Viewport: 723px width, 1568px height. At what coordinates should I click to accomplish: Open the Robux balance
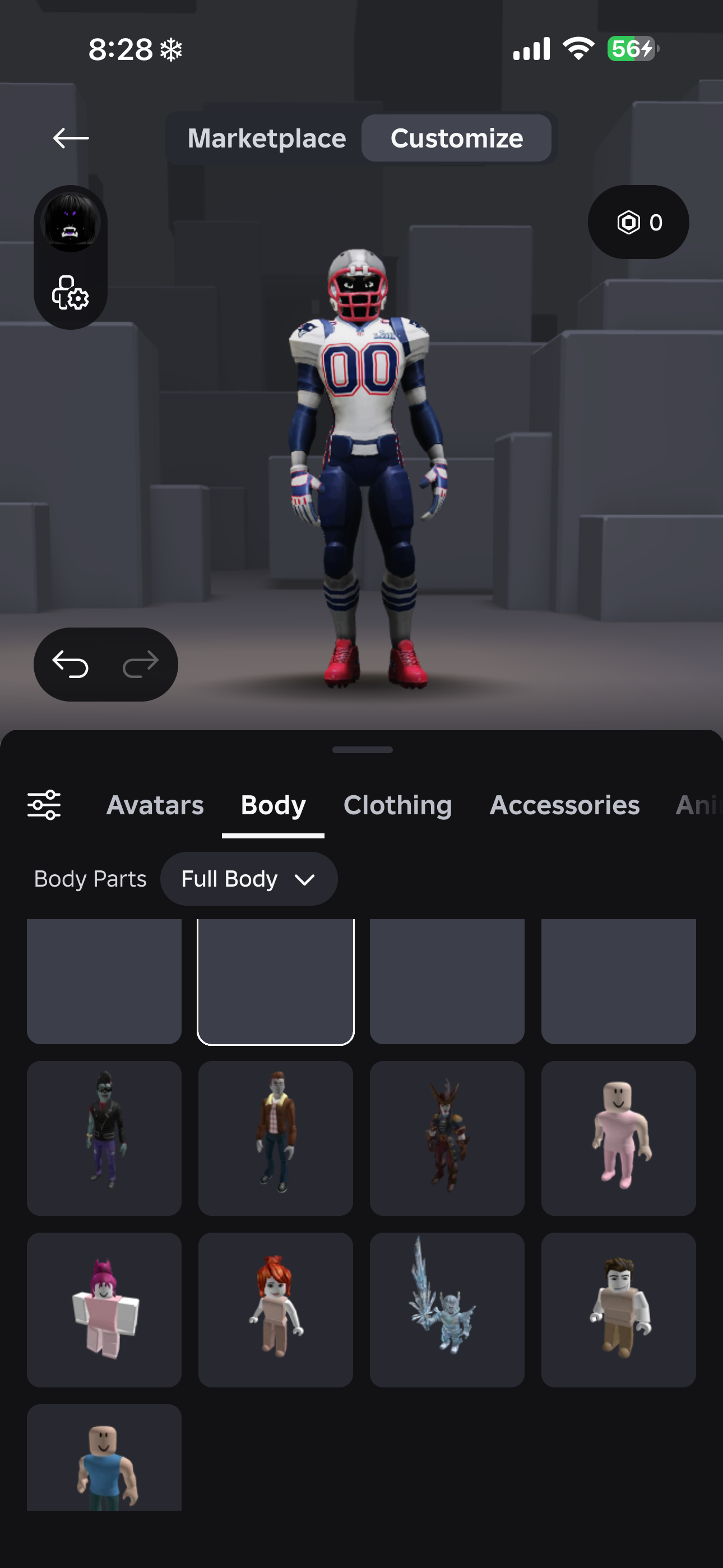638,222
